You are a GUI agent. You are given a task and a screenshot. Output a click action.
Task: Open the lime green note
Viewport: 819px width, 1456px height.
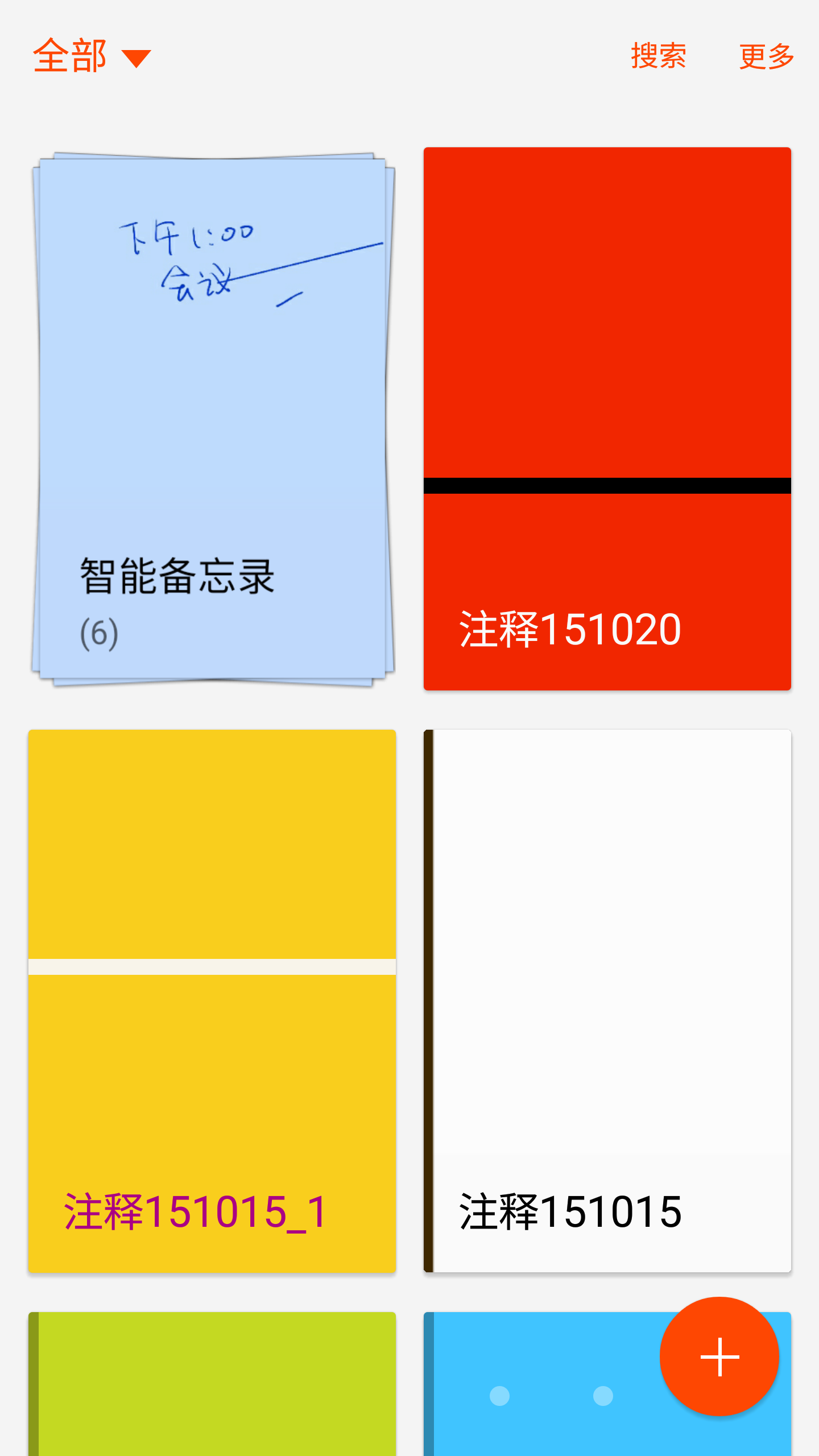coord(212,1384)
